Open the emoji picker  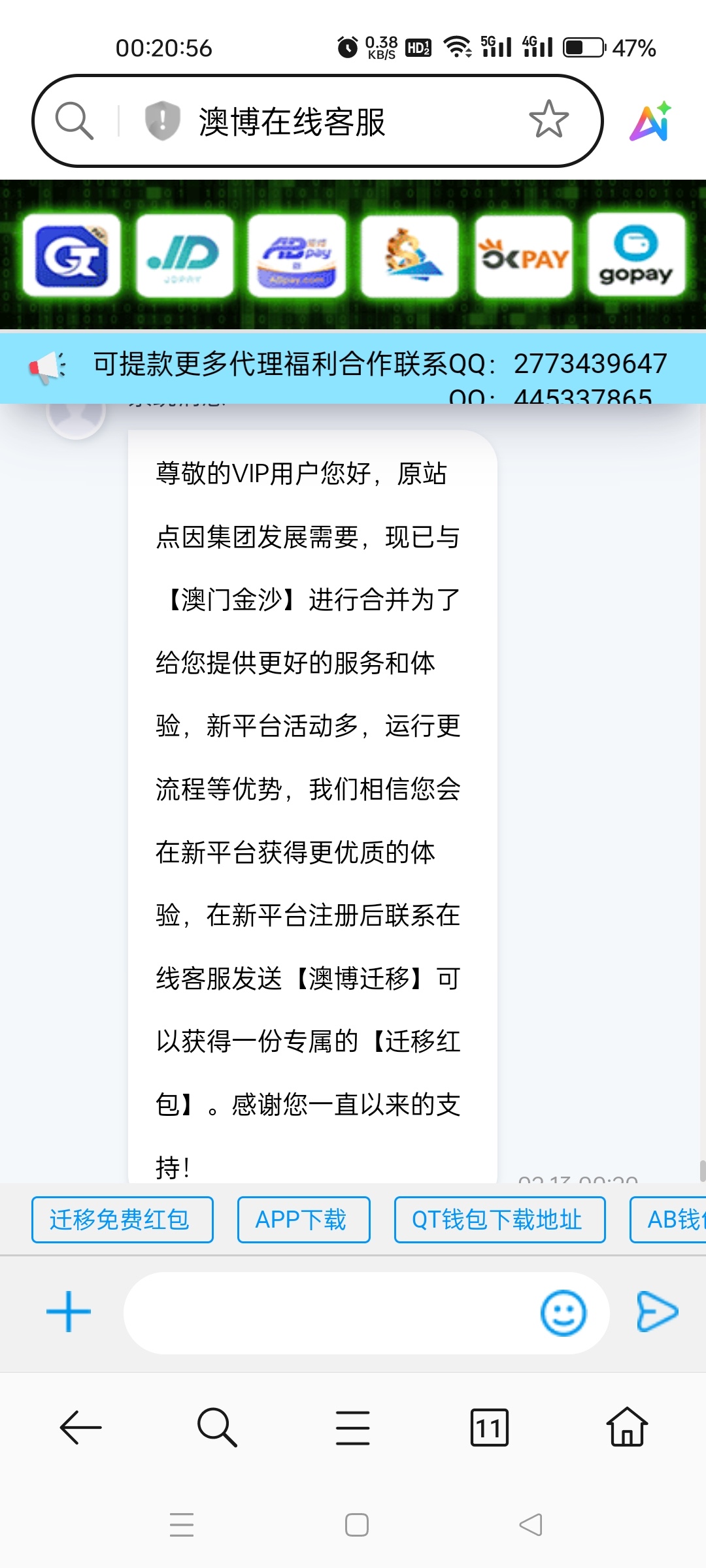pos(563,1312)
